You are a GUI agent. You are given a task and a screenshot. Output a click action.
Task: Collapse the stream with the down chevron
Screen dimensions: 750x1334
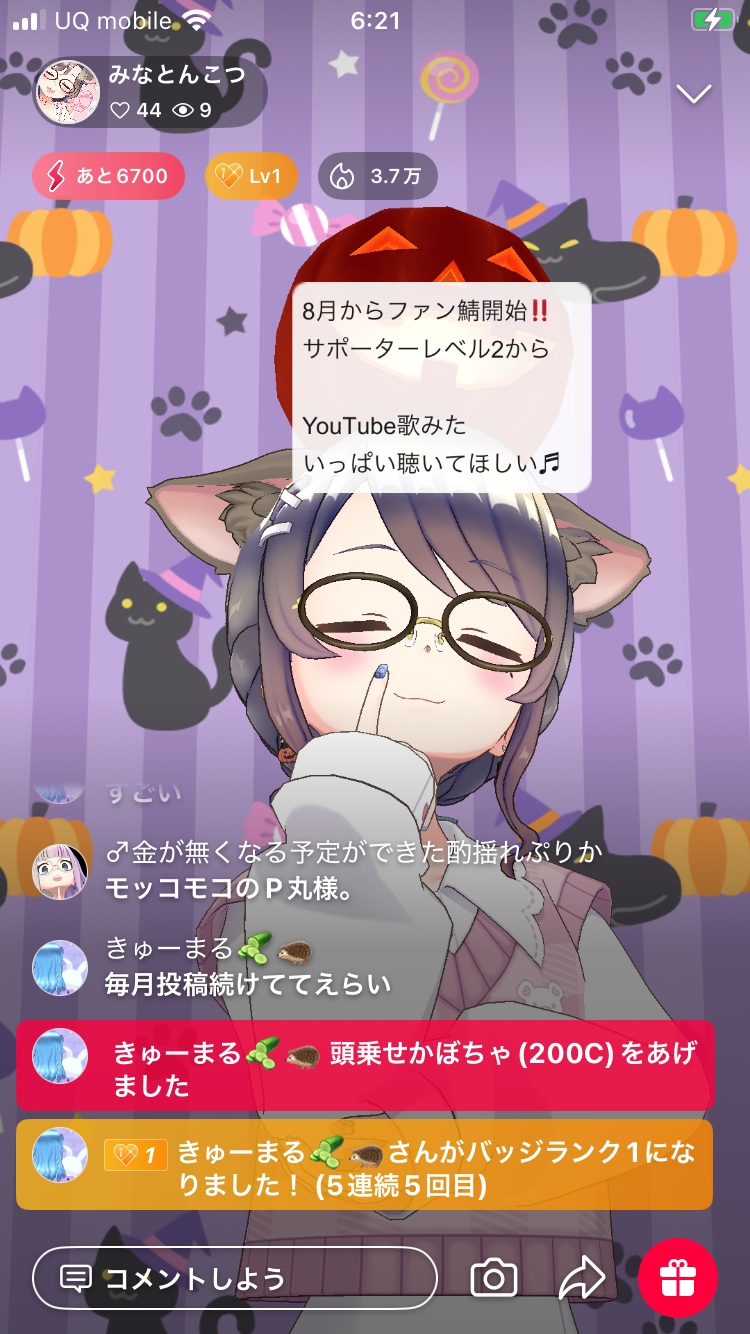(x=693, y=94)
